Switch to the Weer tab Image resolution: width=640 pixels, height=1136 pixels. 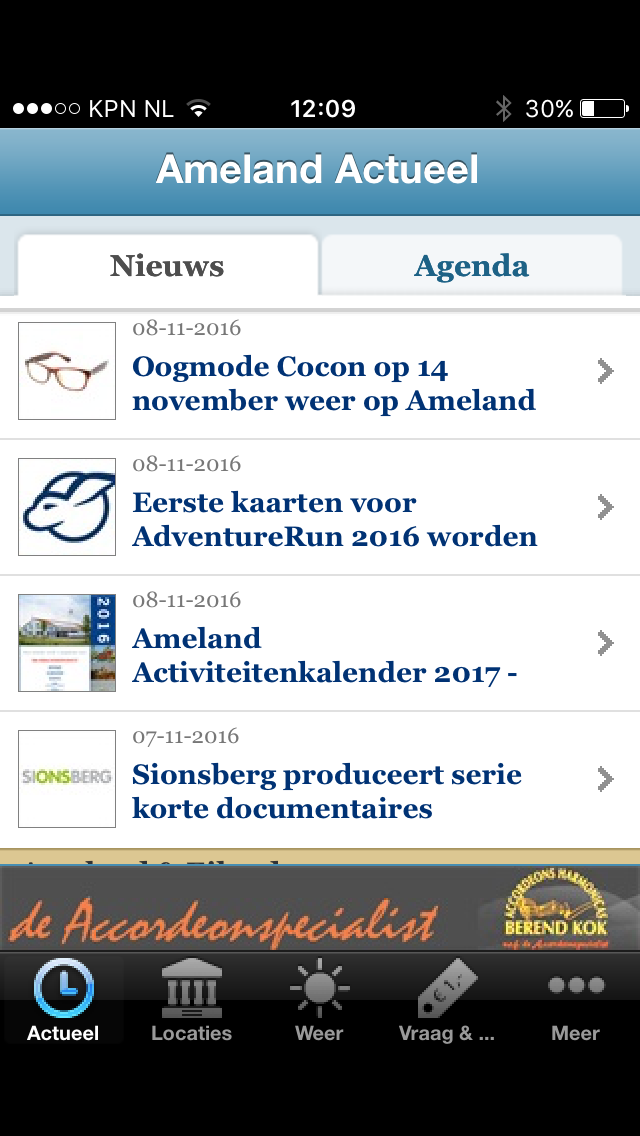tap(319, 1000)
